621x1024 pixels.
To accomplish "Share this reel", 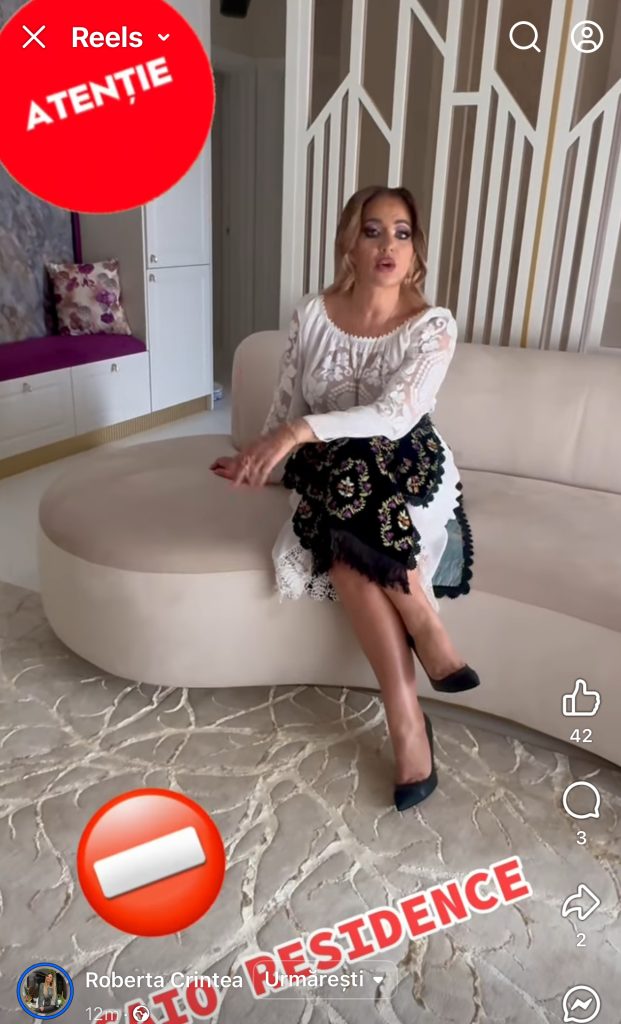I will [x=581, y=903].
